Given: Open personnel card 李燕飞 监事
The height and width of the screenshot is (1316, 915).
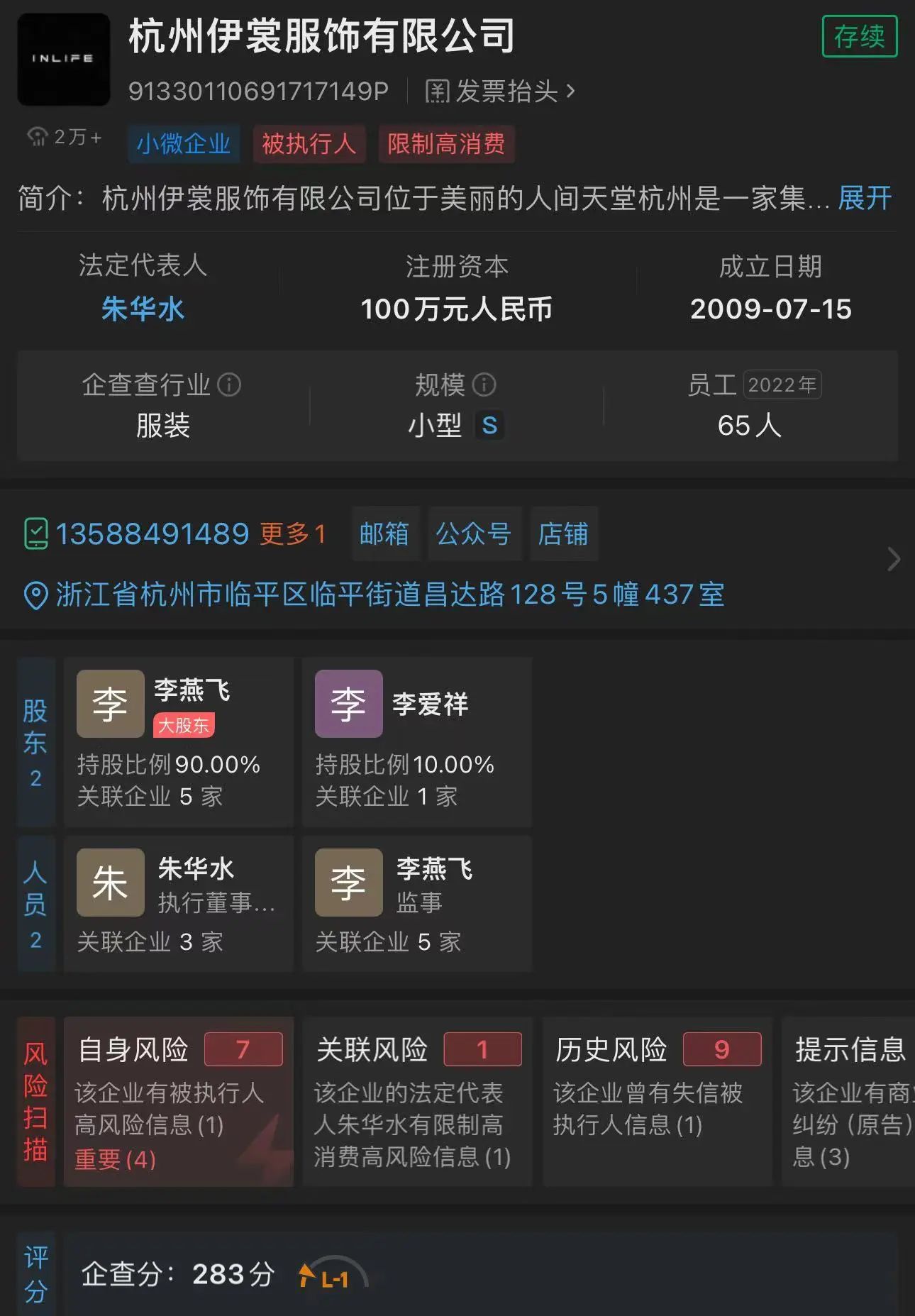Looking at the screenshot, I should click(x=416, y=903).
